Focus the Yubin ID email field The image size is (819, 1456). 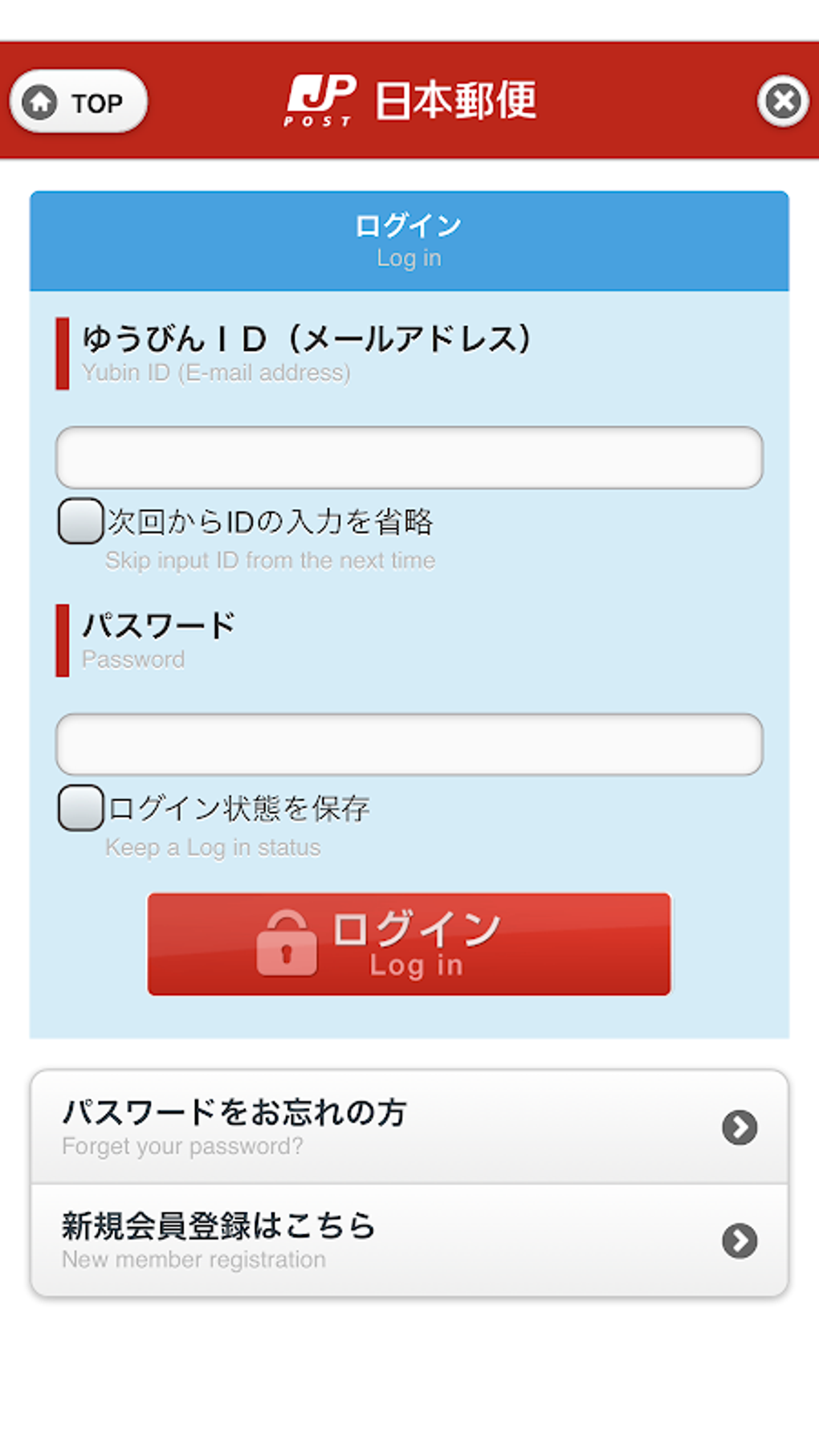point(409,458)
